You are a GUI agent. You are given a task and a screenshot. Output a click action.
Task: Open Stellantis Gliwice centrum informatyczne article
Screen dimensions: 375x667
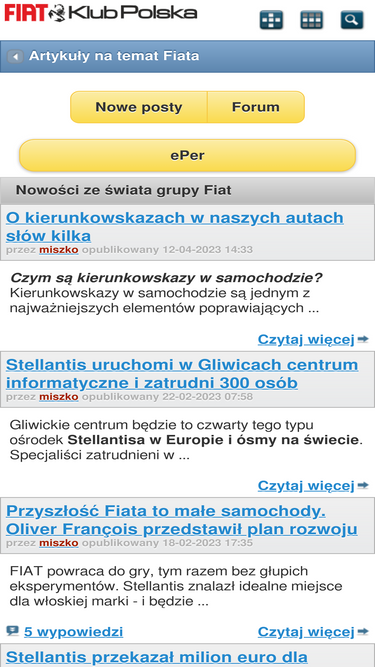pos(182,374)
